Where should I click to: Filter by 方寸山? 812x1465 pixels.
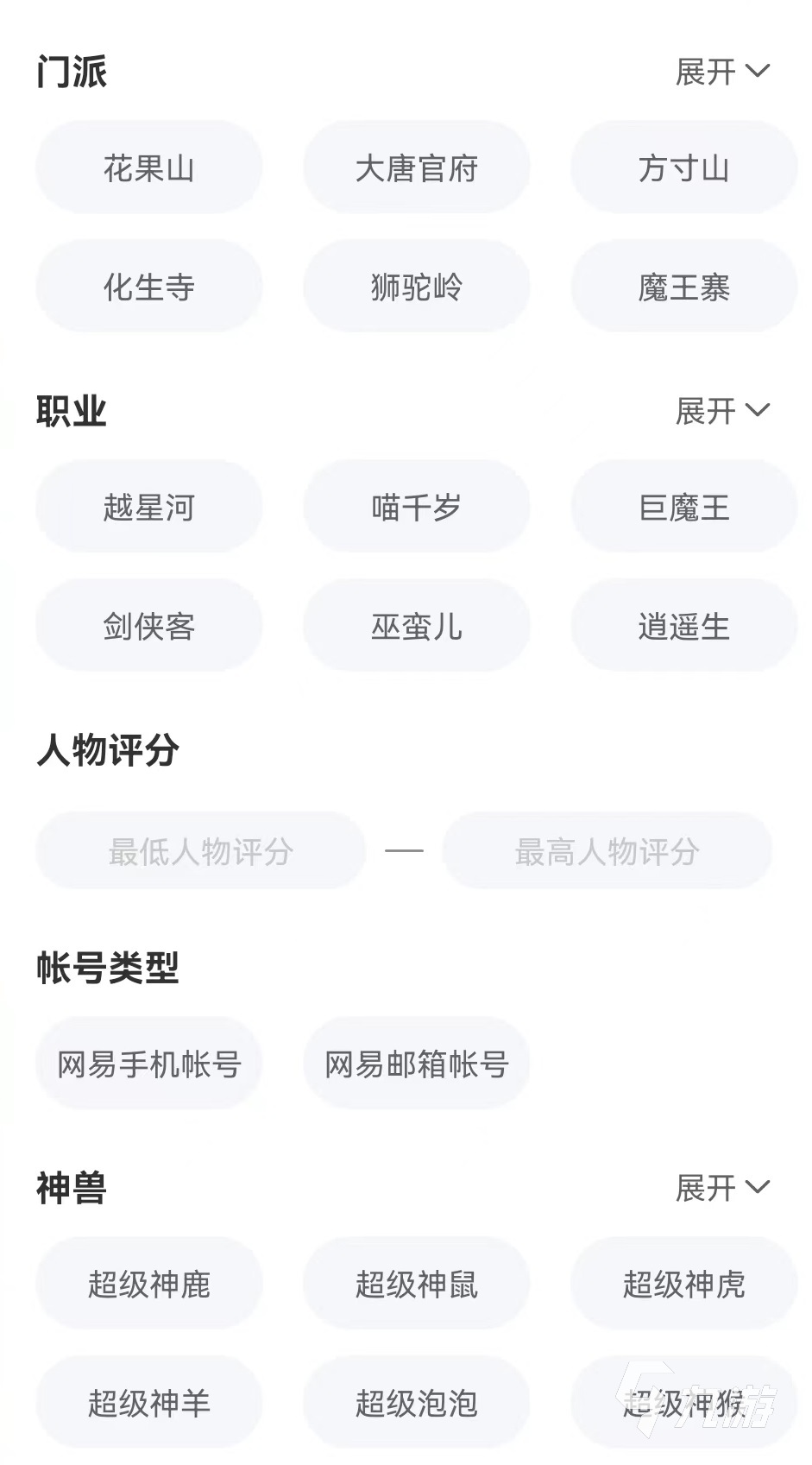(x=683, y=167)
